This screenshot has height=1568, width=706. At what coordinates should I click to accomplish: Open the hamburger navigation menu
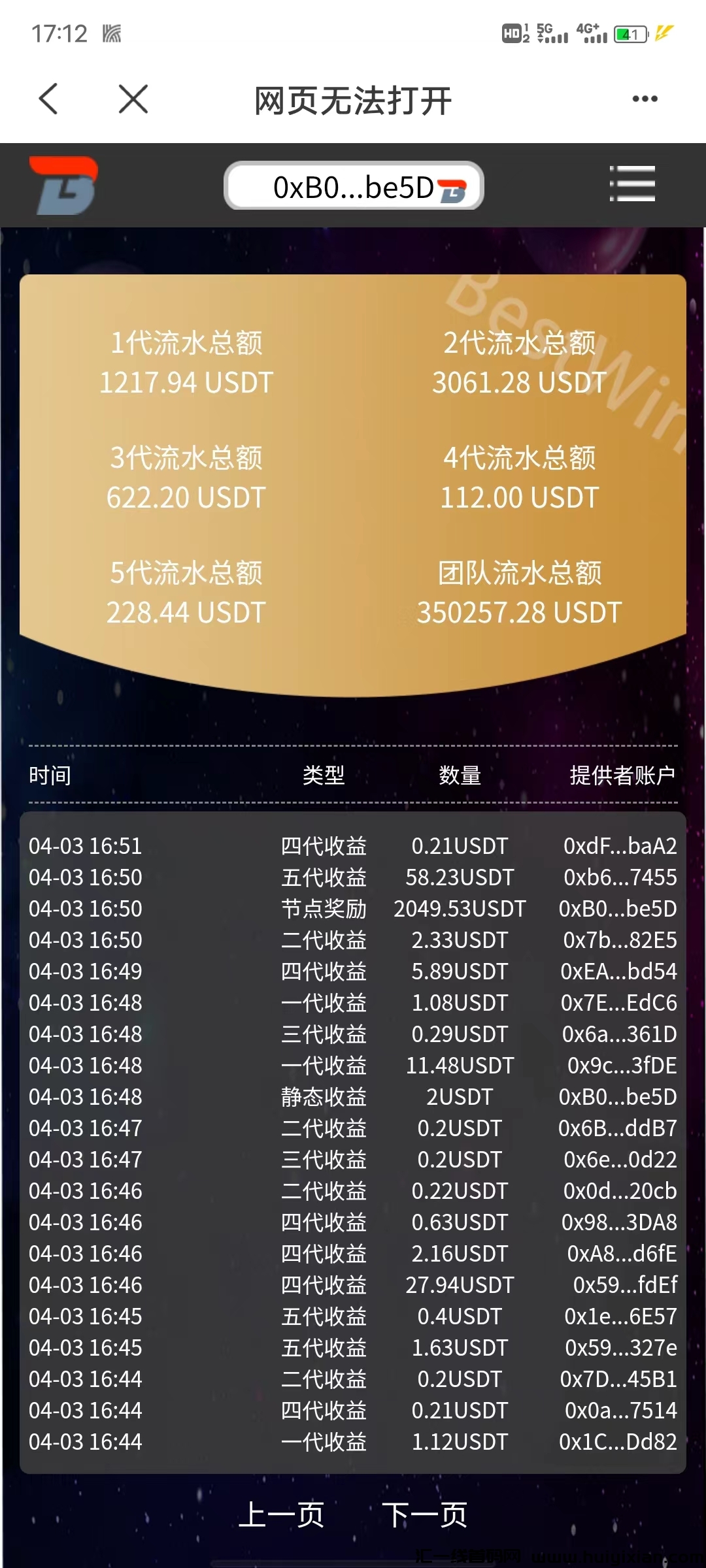(631, 184)
